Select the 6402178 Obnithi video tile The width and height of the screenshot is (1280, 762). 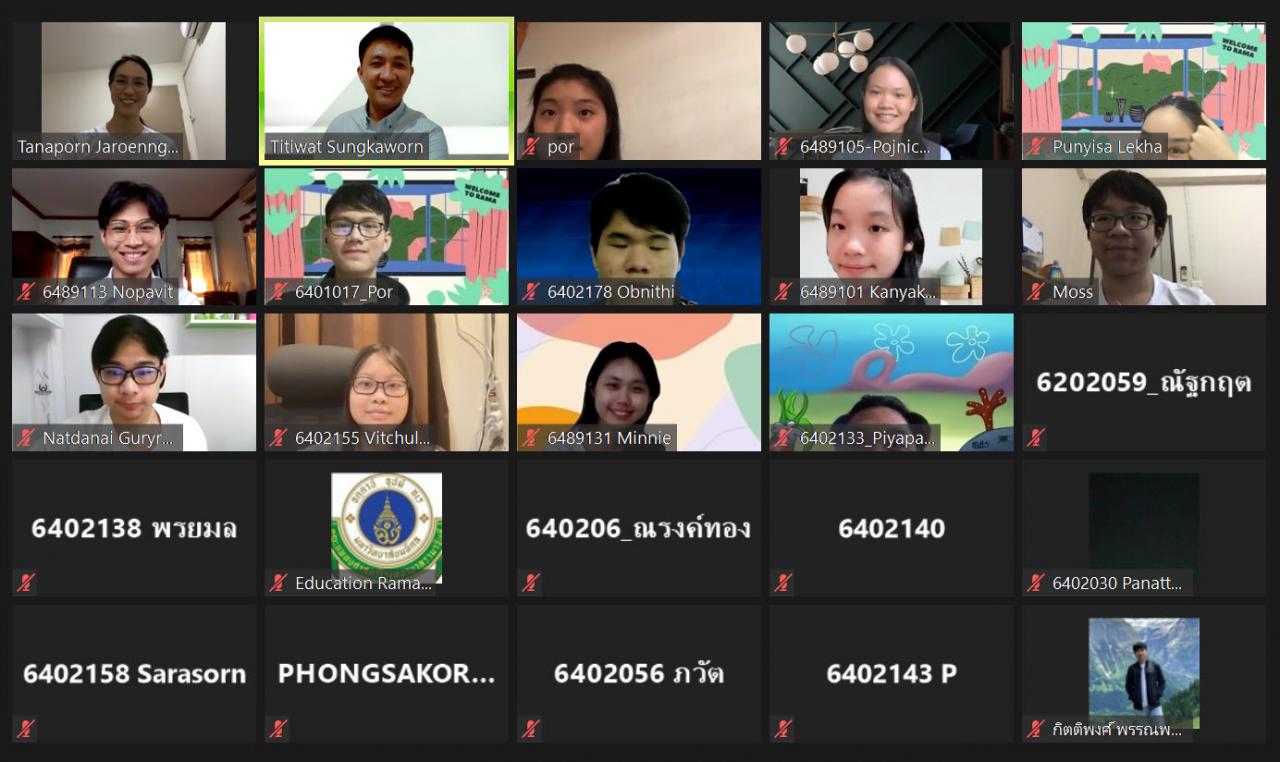tap(639, 236)
